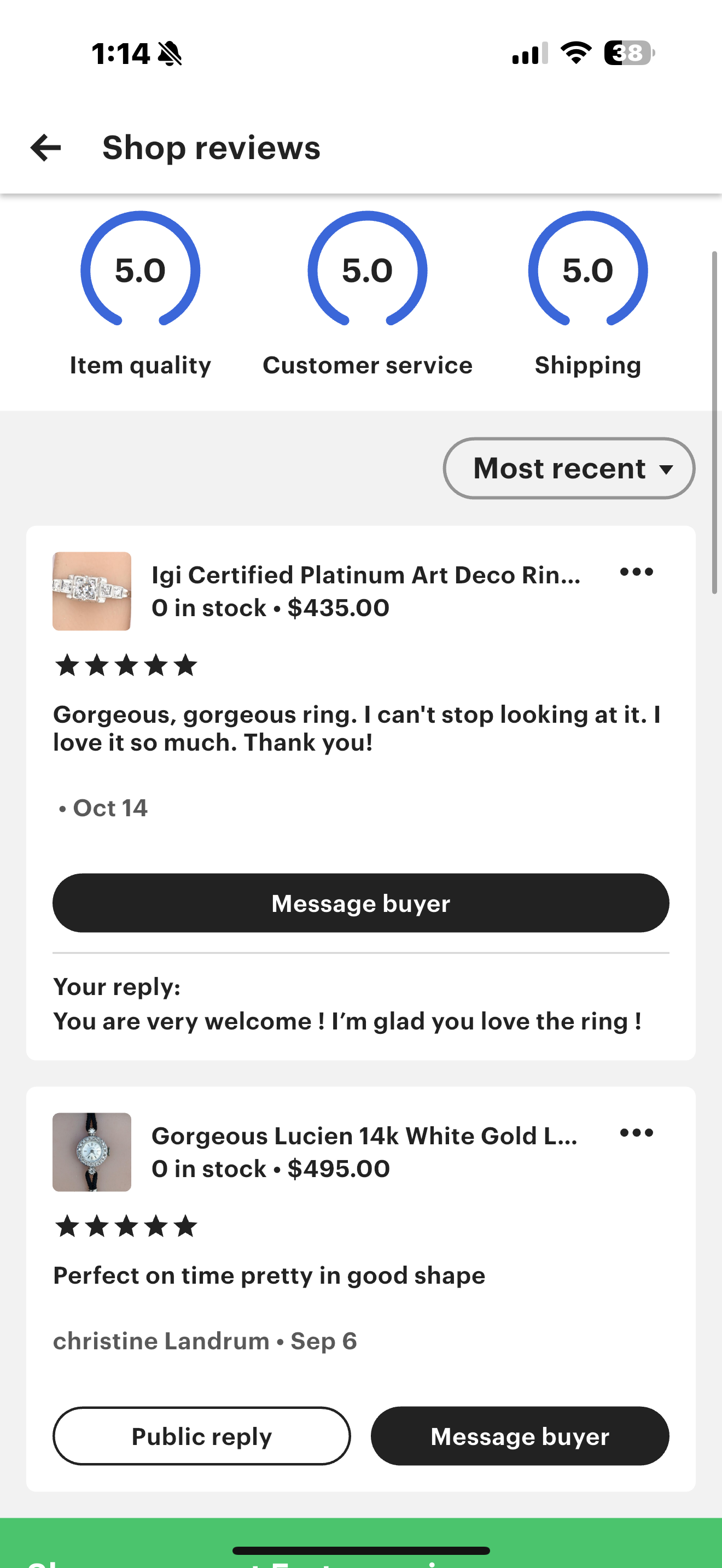
Task: Open the Igi Certified Platinum Art Deco Ring listing
Action: (365, 575)
